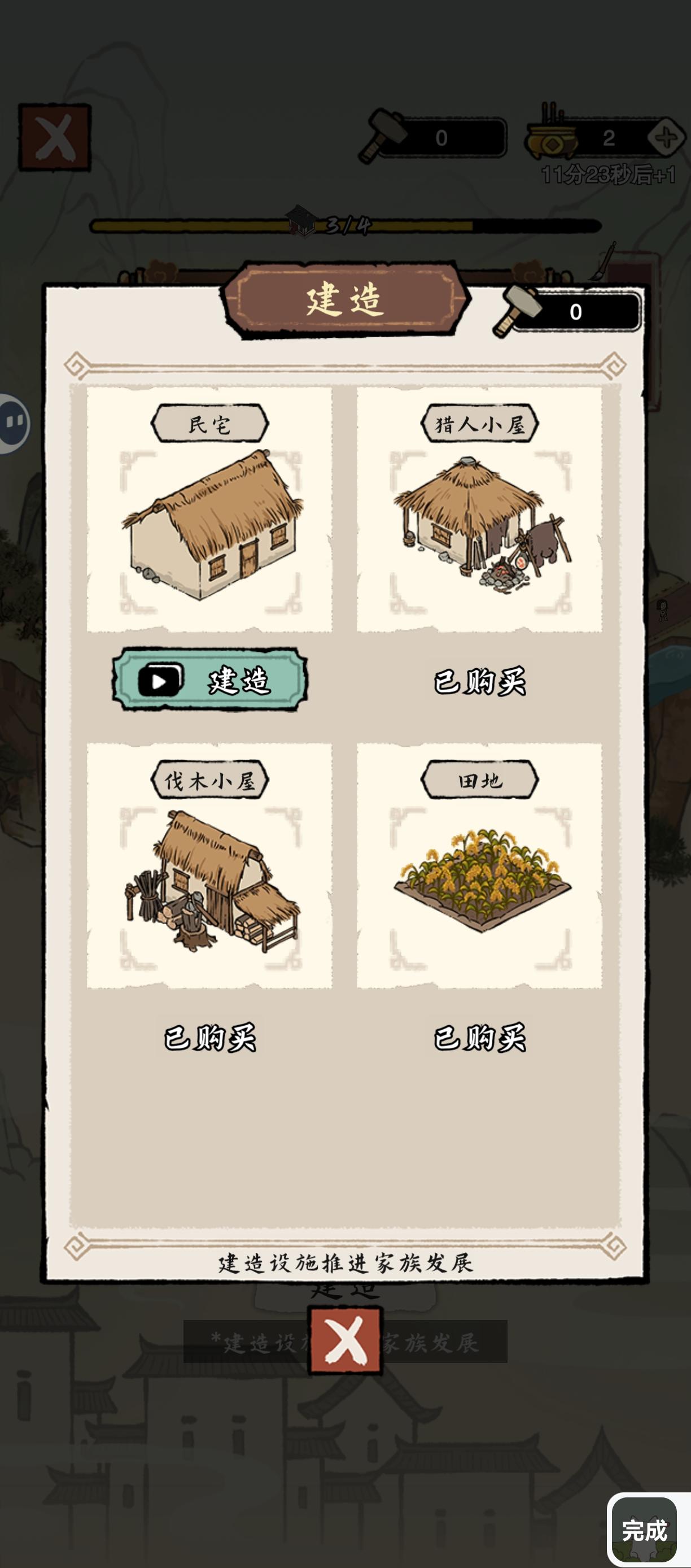691x1568 pixels.
Task: Close the panel with the top-left X button
Action: pyautogui.click(x=54, y=136)
